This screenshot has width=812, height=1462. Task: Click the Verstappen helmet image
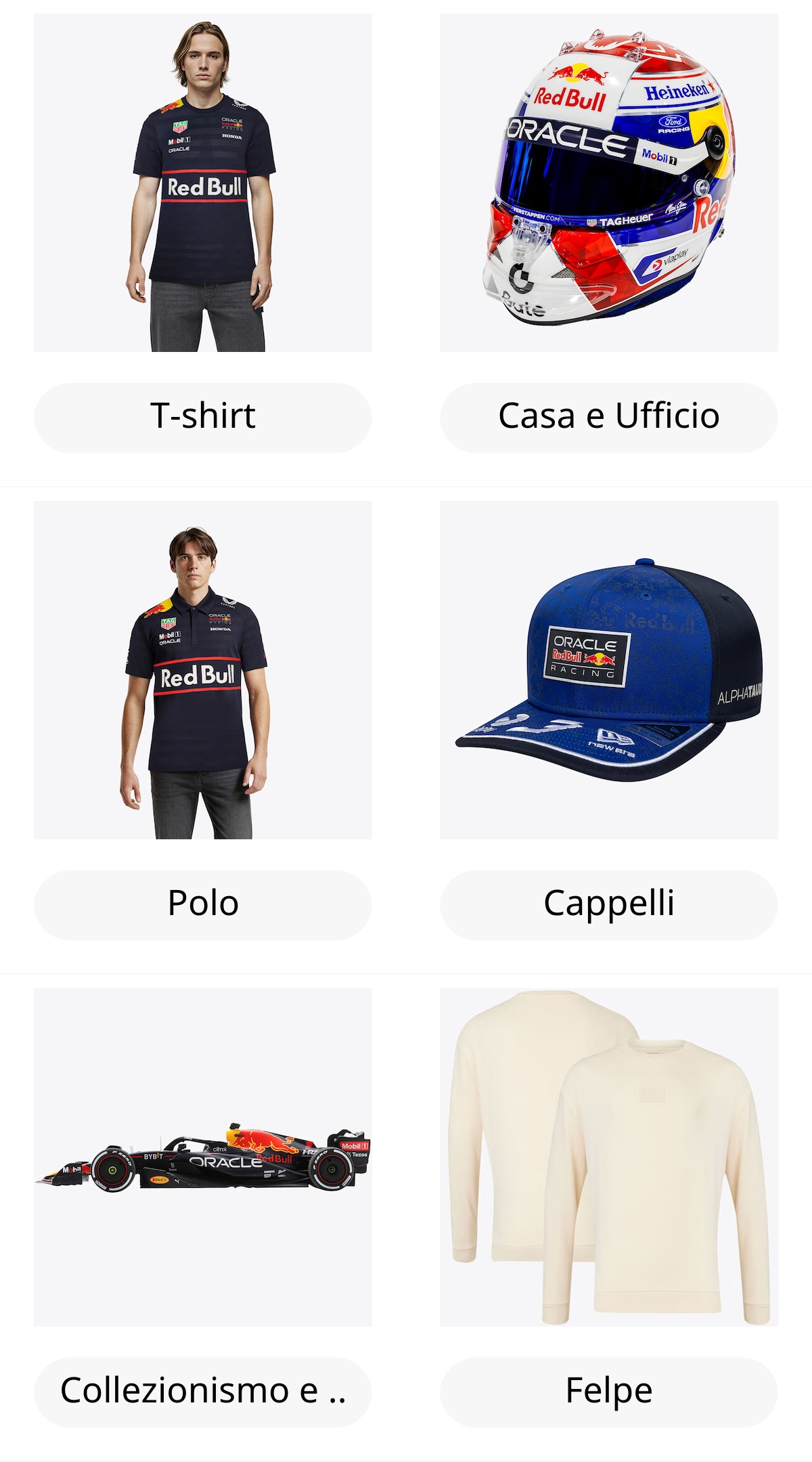click(608, 176)
